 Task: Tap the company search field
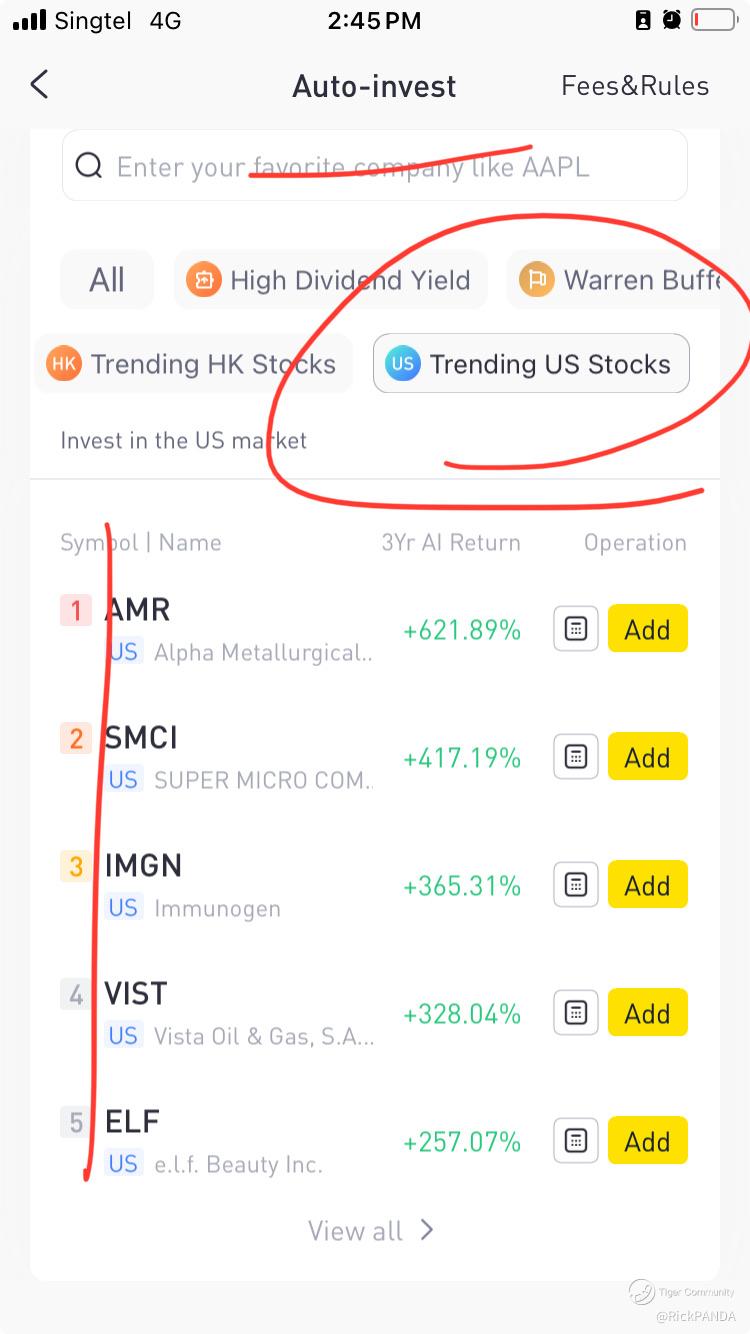375,166
